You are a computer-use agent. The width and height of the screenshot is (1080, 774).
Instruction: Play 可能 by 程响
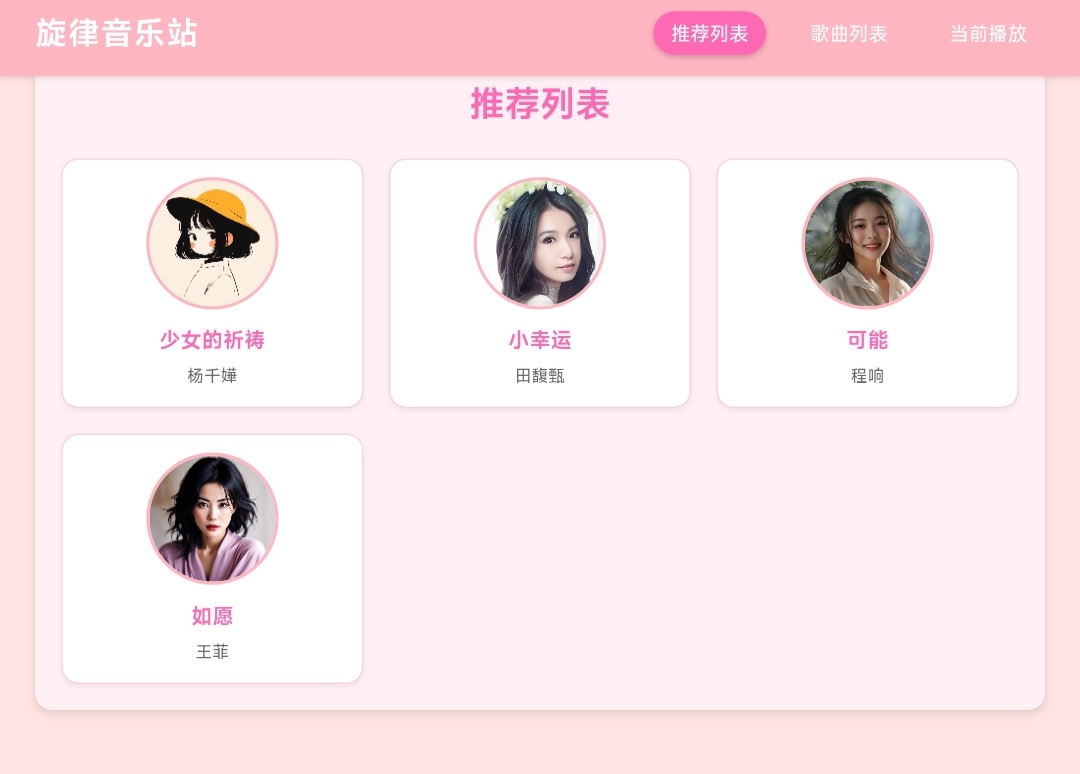pos(867,283)
